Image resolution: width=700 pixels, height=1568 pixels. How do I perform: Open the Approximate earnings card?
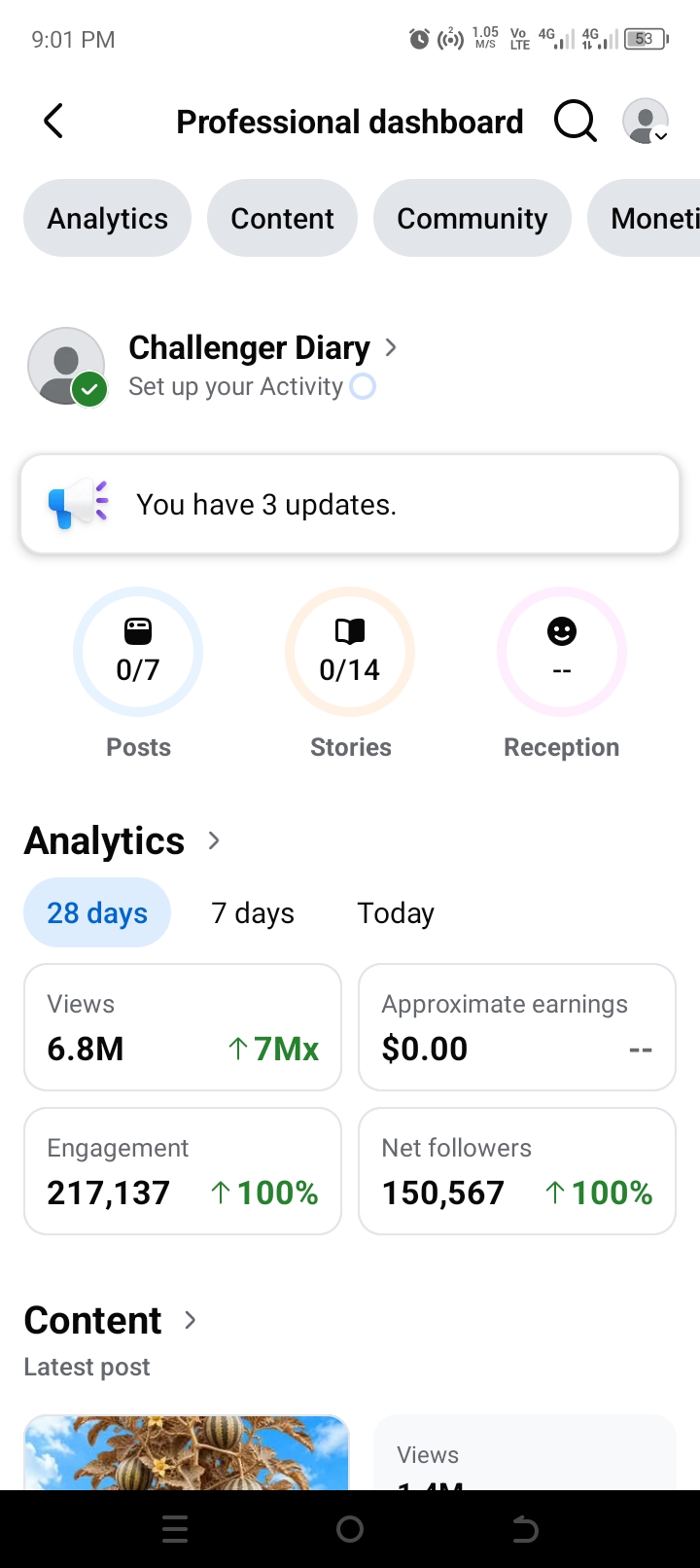[x=517, y=1027]
